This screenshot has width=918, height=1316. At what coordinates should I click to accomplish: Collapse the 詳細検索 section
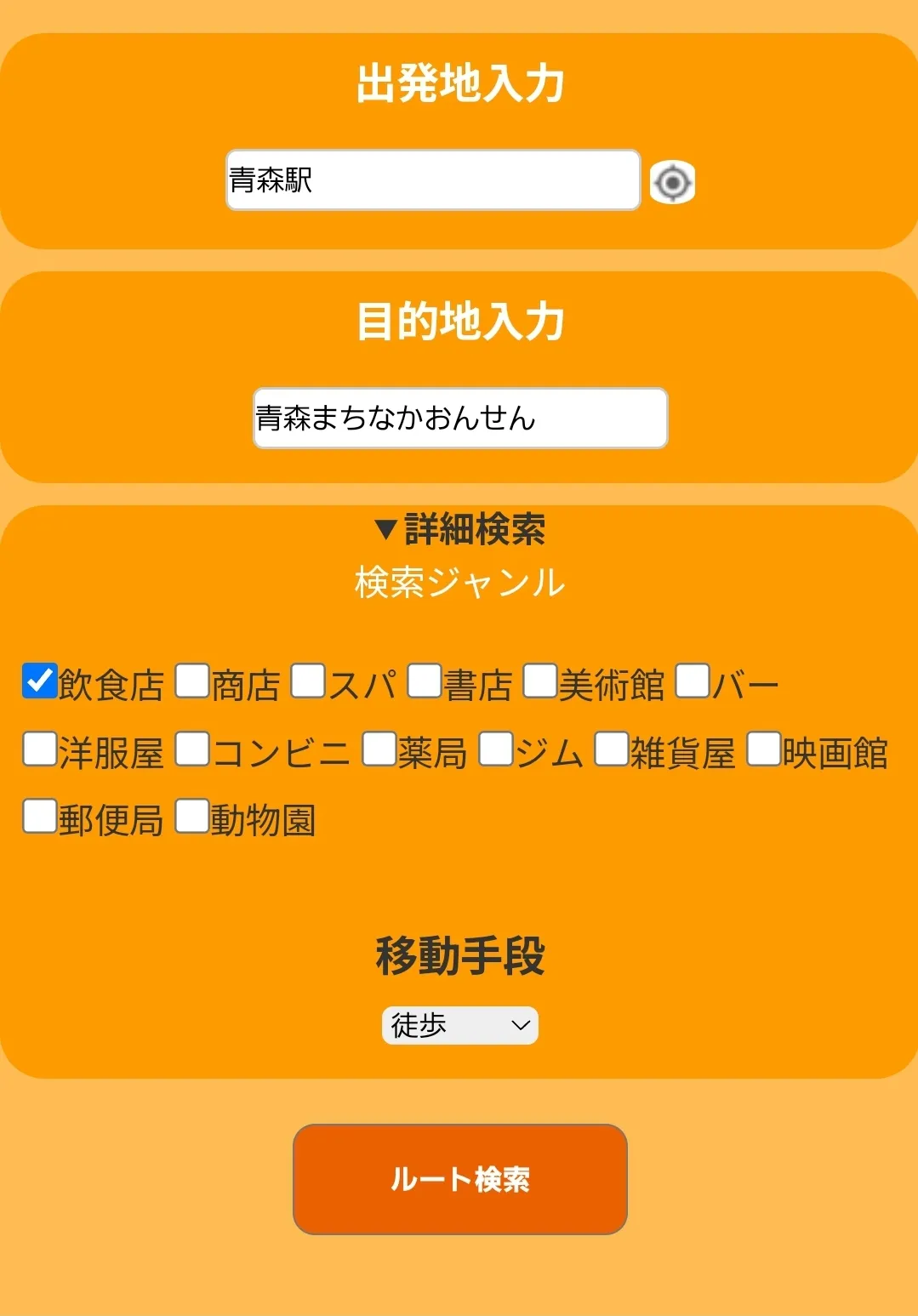point(459,529)
